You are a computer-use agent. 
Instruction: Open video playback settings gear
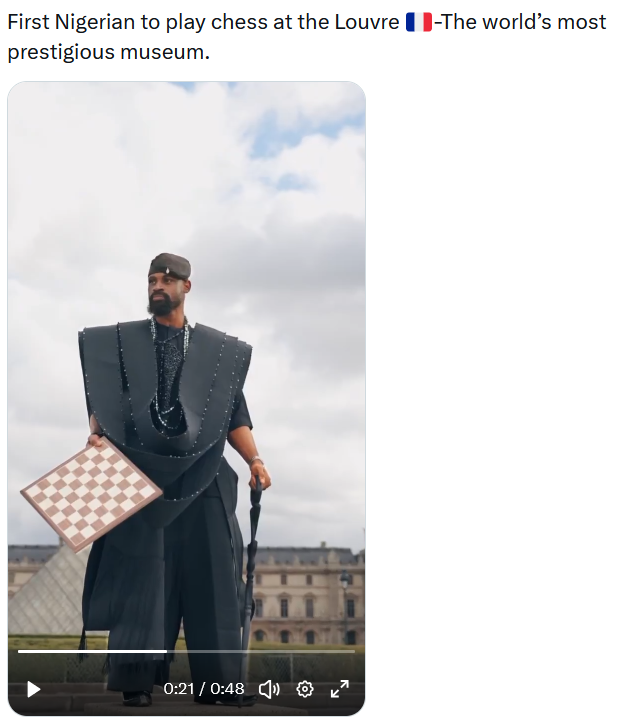[x=305, y=689]
